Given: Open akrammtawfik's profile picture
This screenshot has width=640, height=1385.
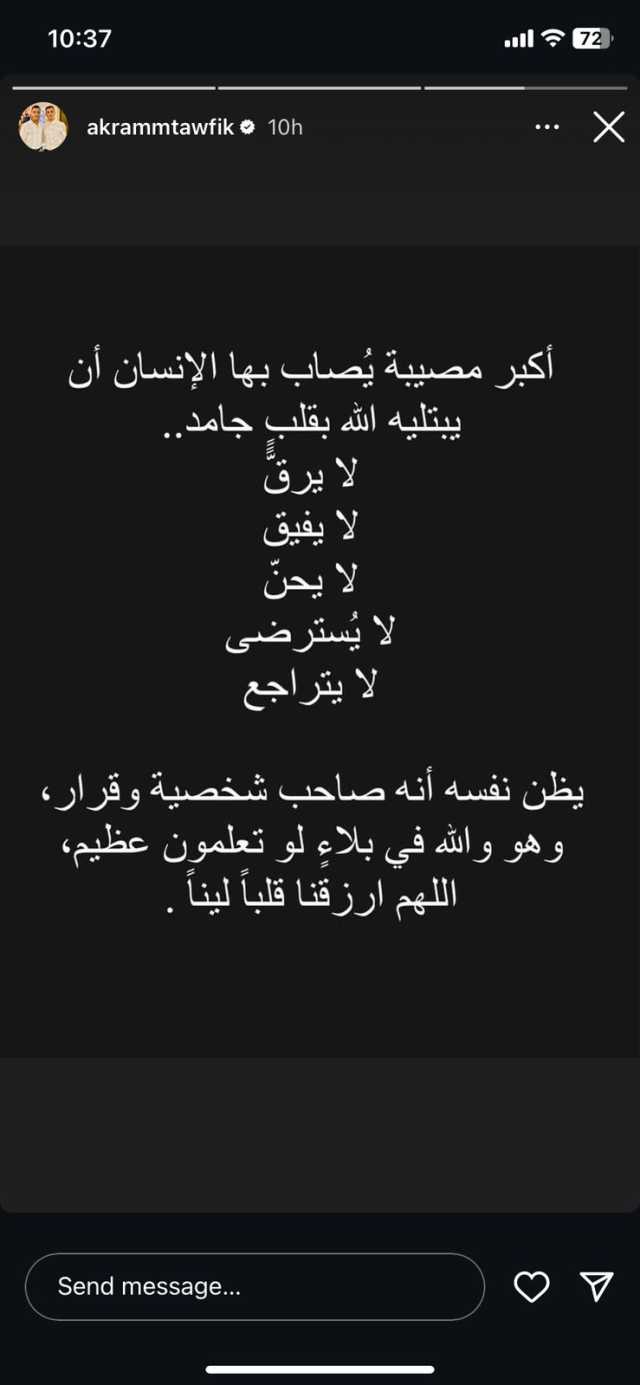Looking at the screenshot, I should (x=43, y=127).
